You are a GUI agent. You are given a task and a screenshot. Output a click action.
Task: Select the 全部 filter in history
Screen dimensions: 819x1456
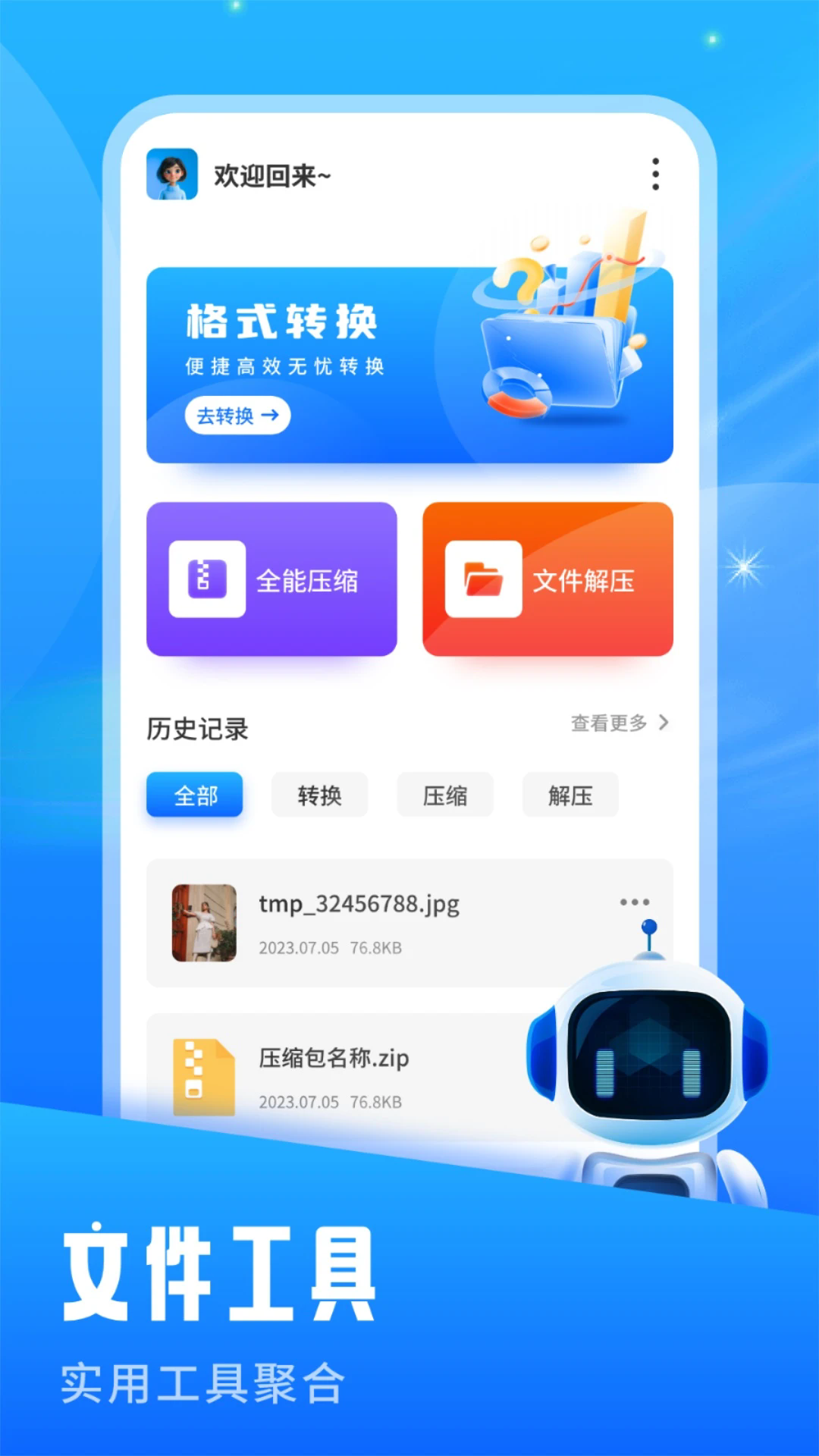tap(194, 795)
